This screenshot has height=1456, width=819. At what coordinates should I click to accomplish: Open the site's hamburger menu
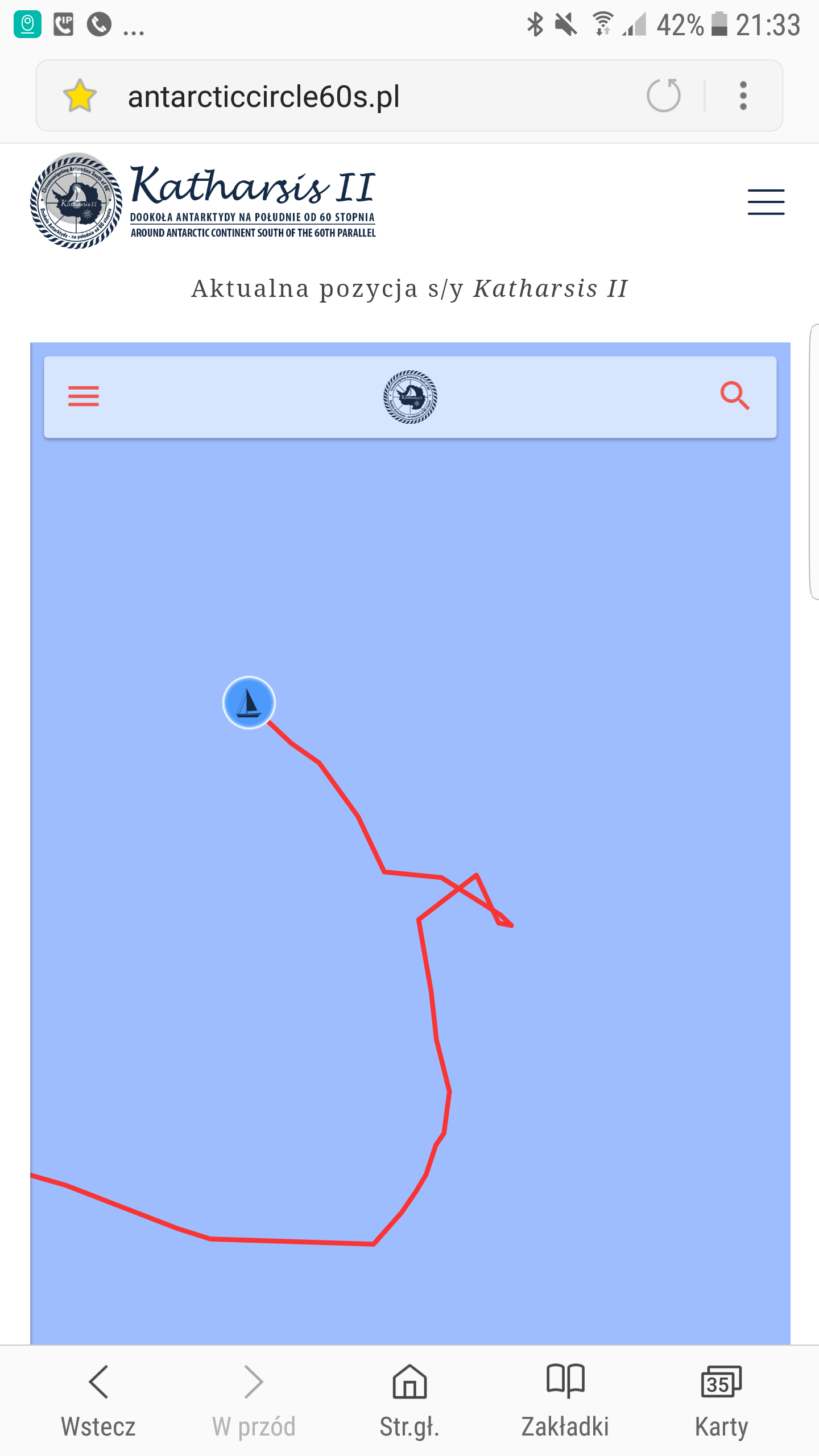click(766, 202)
